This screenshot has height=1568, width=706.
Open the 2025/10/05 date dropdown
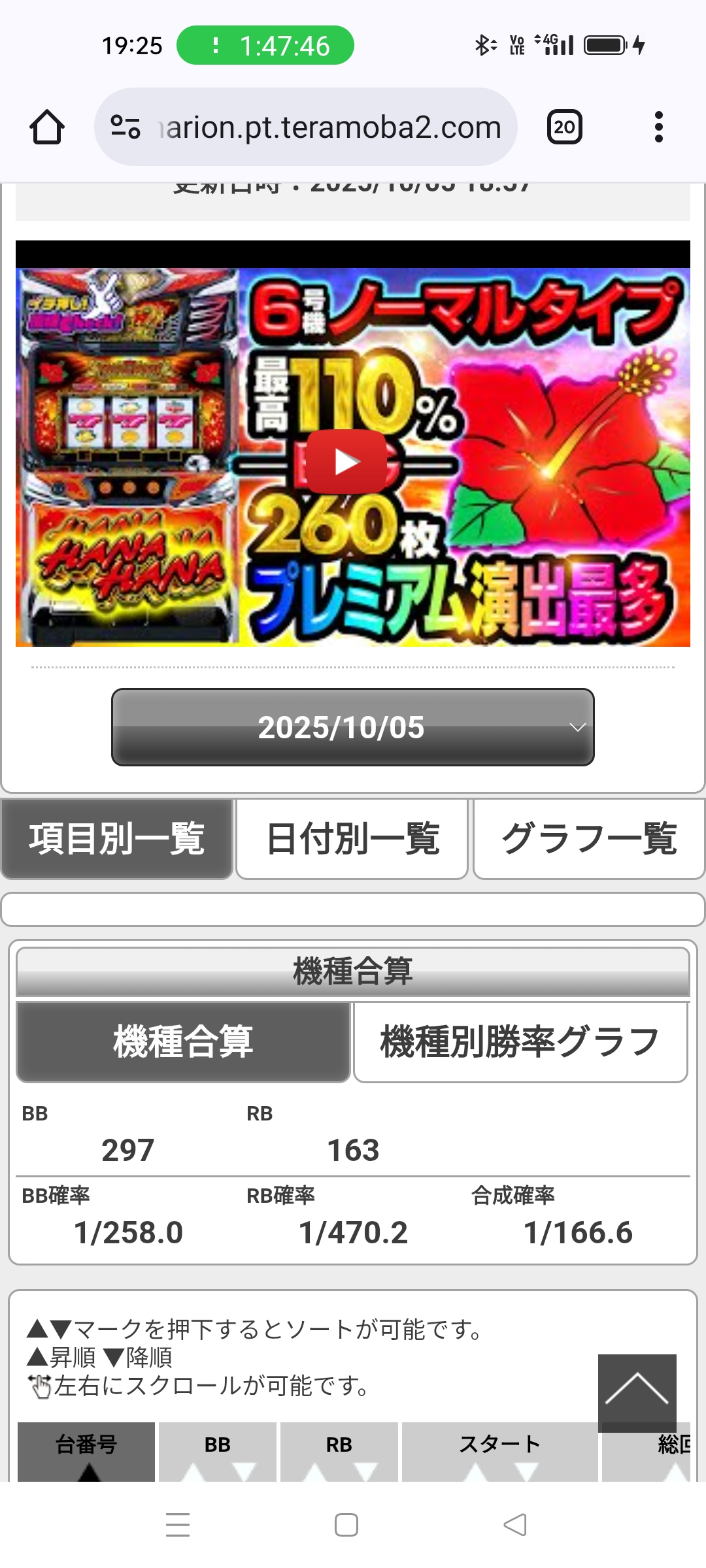[353, 727]
